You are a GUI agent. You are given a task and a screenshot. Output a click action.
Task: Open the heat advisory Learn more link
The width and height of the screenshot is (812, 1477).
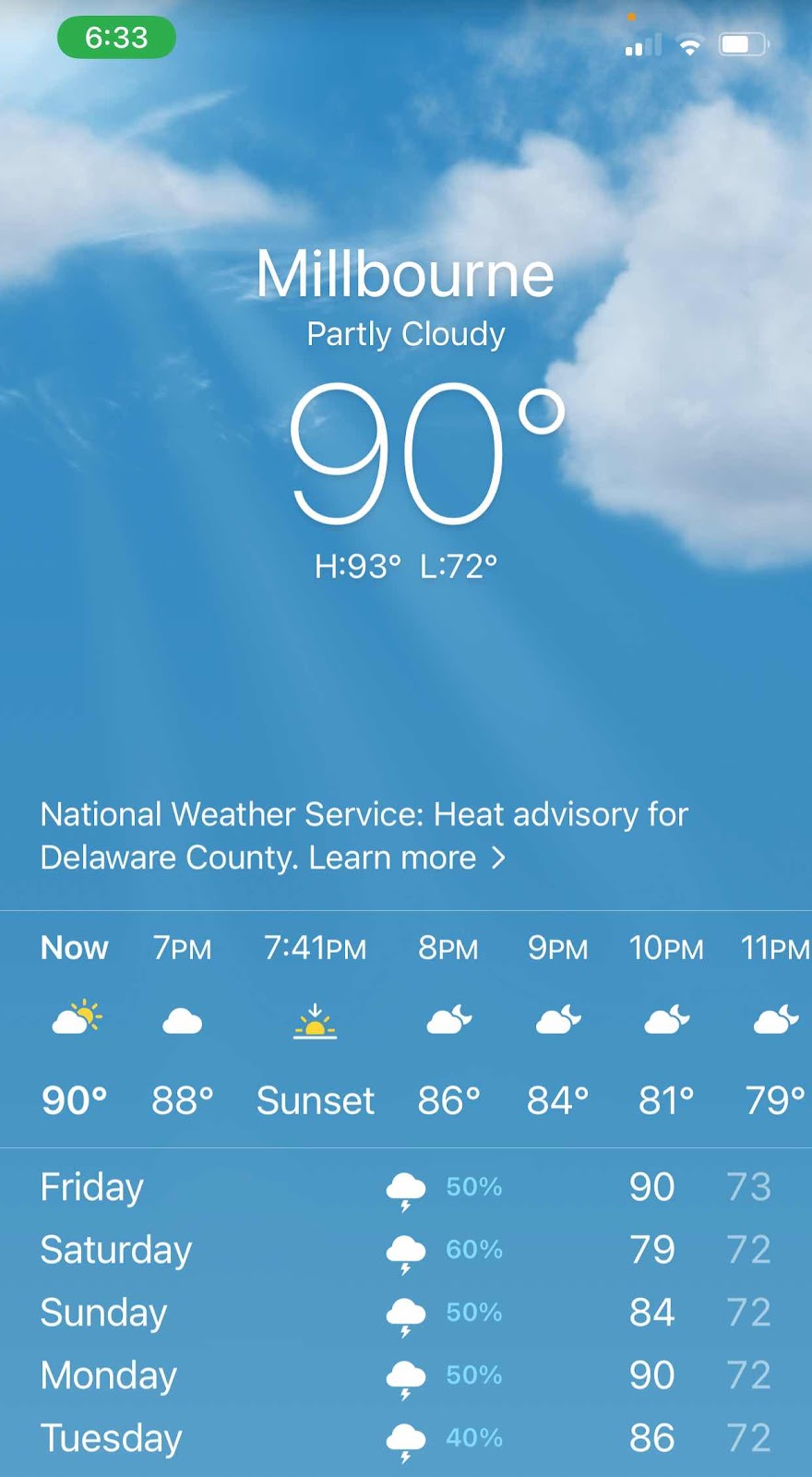coord(406,858)
